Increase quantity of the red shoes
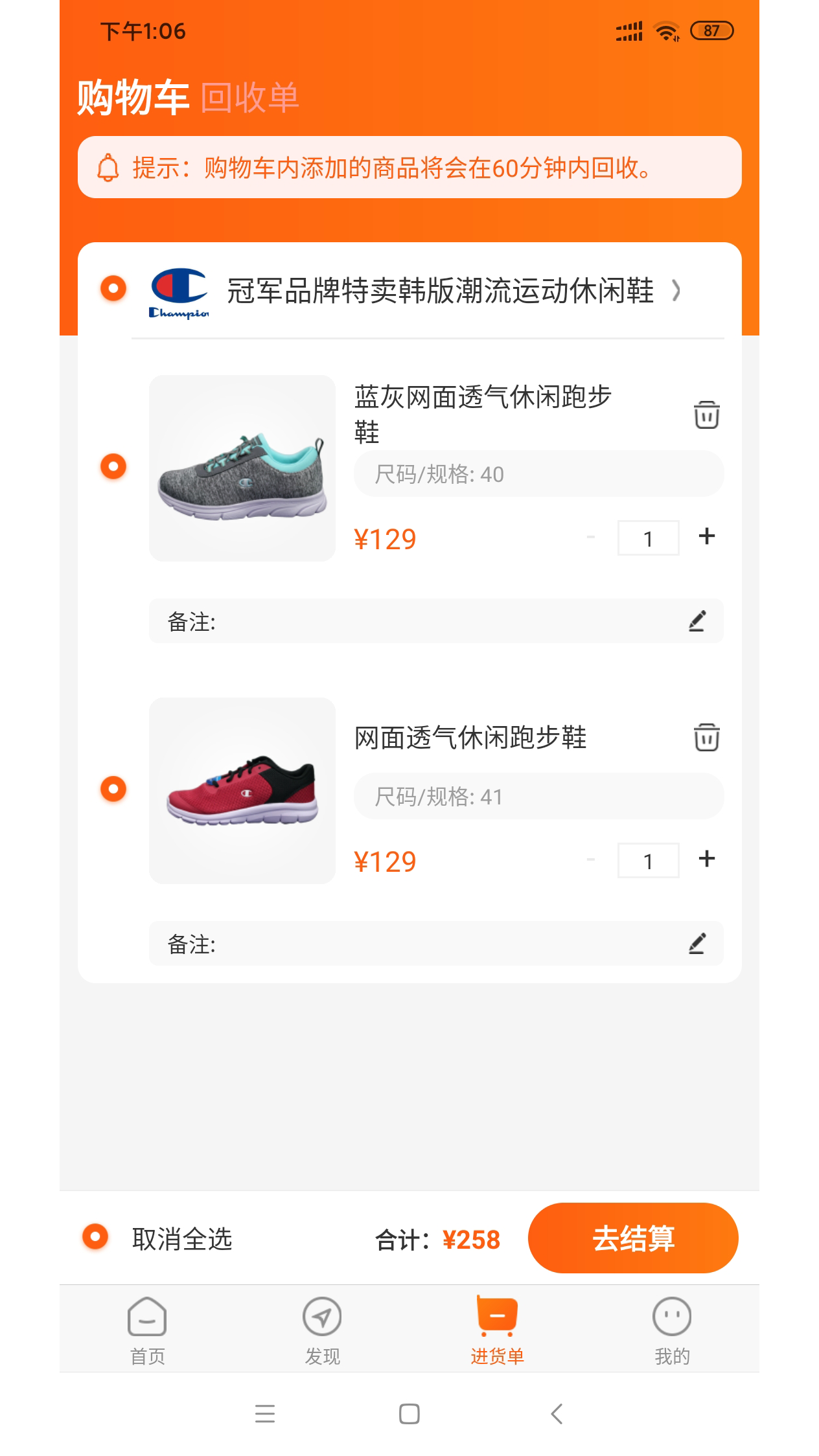The width and height of the screenshot is (819, 1456). [x=707, y=859]
